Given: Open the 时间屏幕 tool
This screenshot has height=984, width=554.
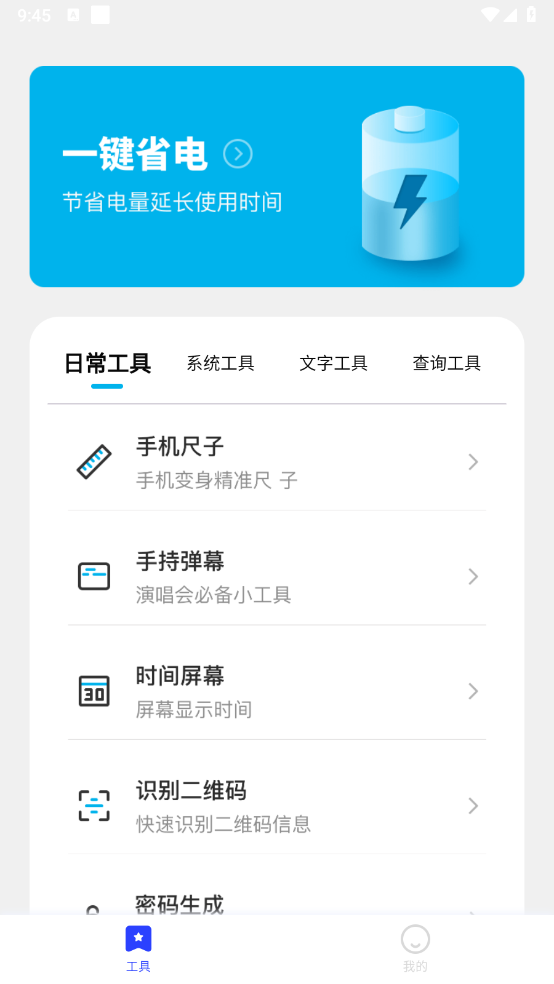Looking at the screenshot, I should click(x=277, y=692).
